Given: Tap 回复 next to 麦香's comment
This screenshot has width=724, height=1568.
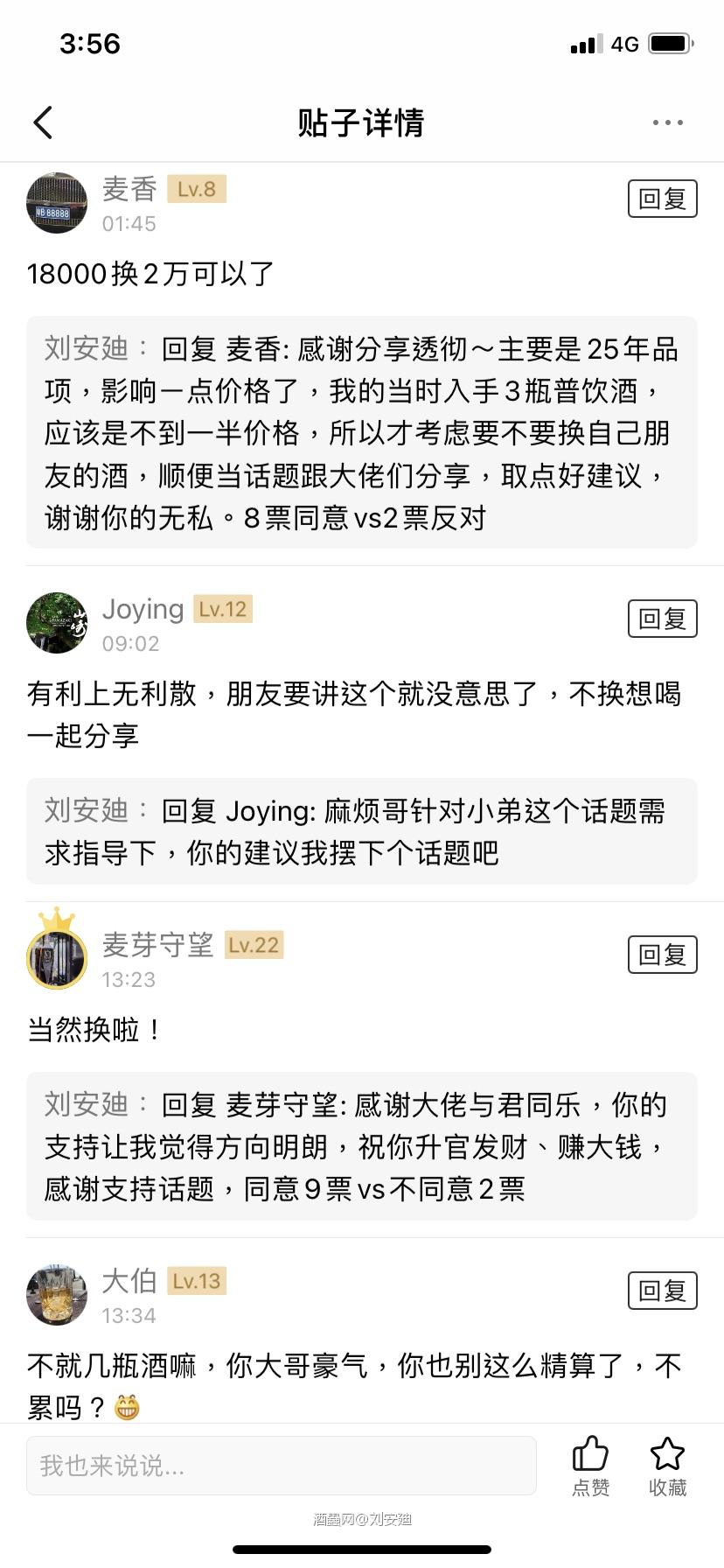Looking at the screenshot, I should click(x=662, y=199).
